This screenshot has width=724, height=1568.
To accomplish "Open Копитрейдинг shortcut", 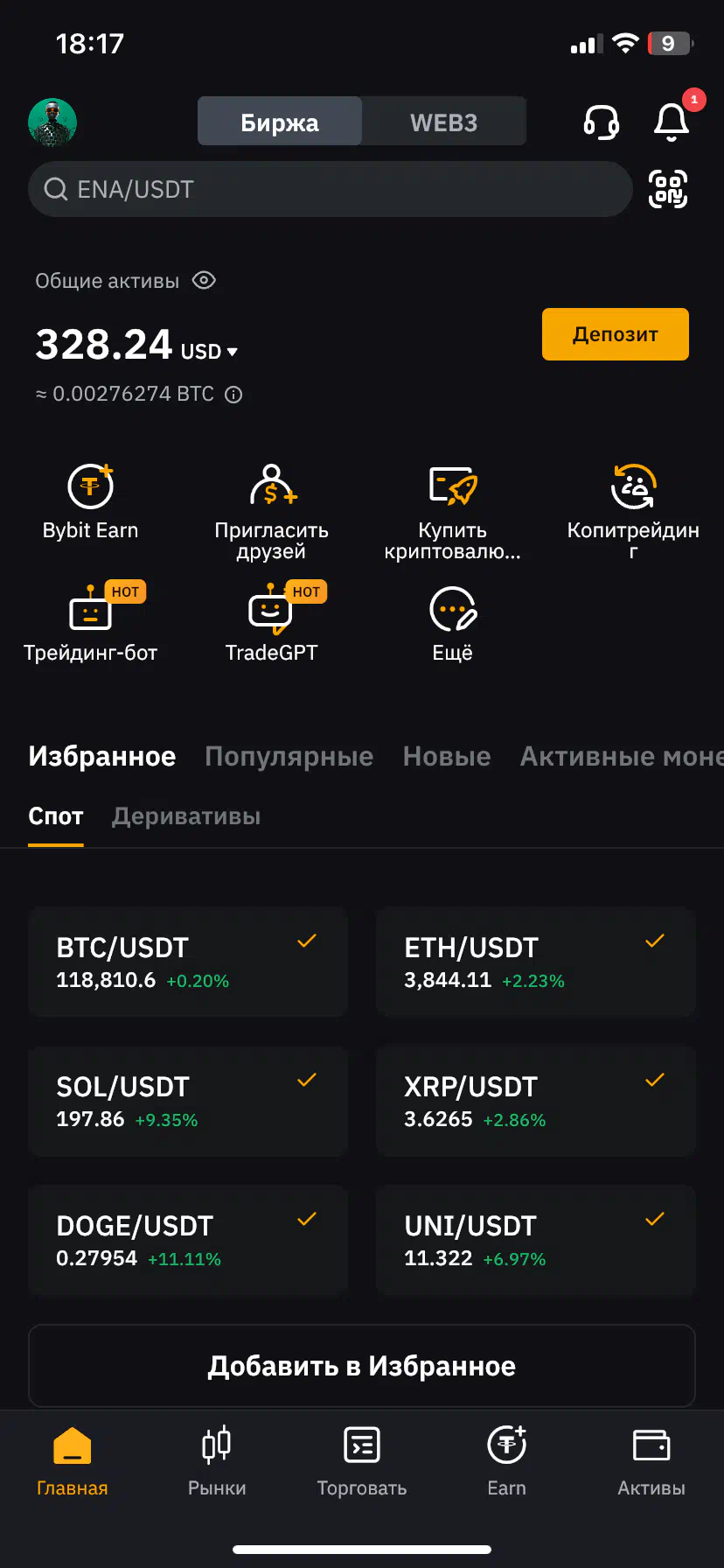I will point(633,512).
